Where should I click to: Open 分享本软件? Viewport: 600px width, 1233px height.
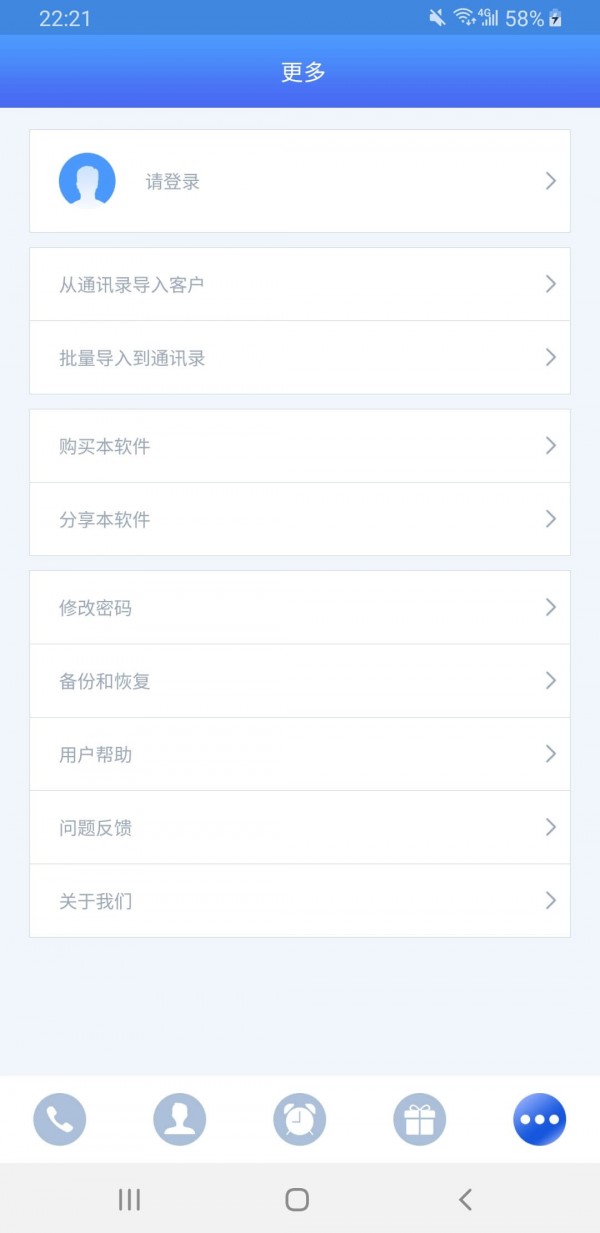pyautogui.click(x=300, y=519)
